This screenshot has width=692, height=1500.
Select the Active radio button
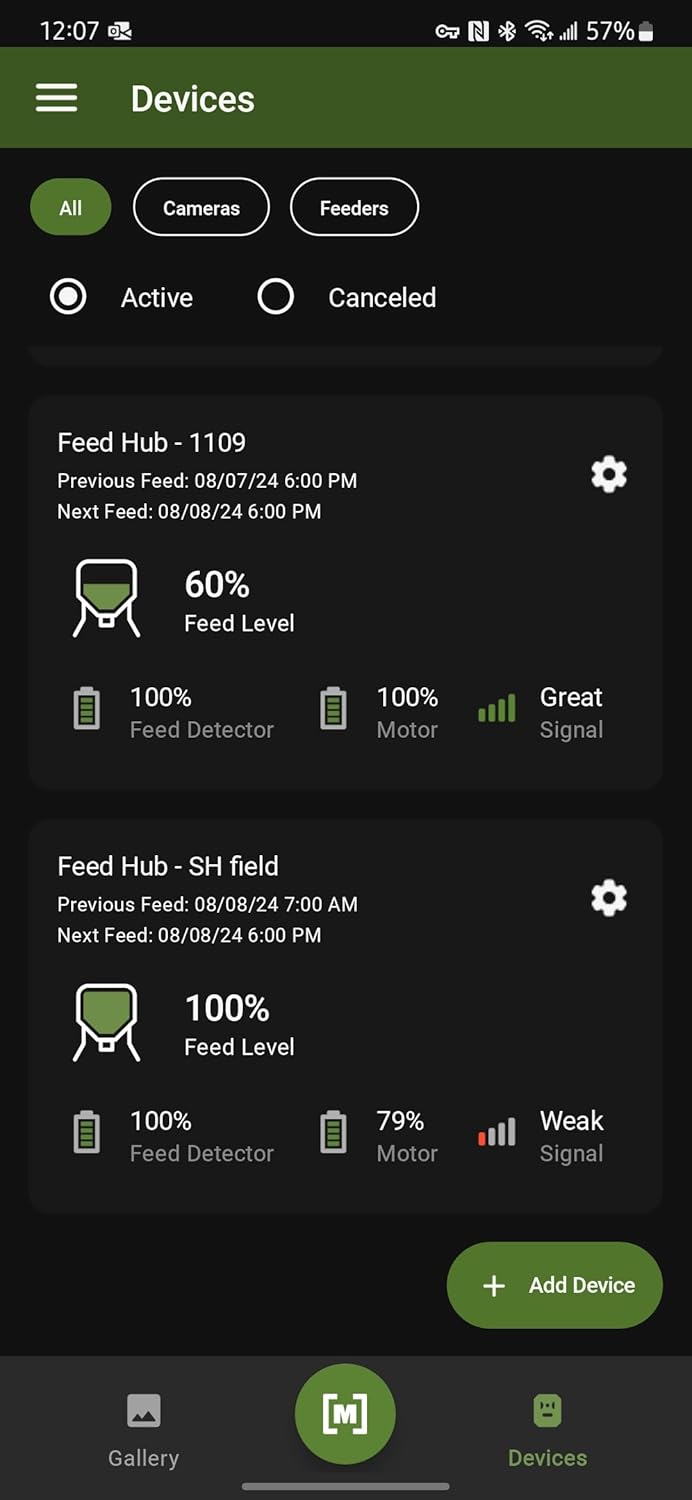tap(68, 297)
